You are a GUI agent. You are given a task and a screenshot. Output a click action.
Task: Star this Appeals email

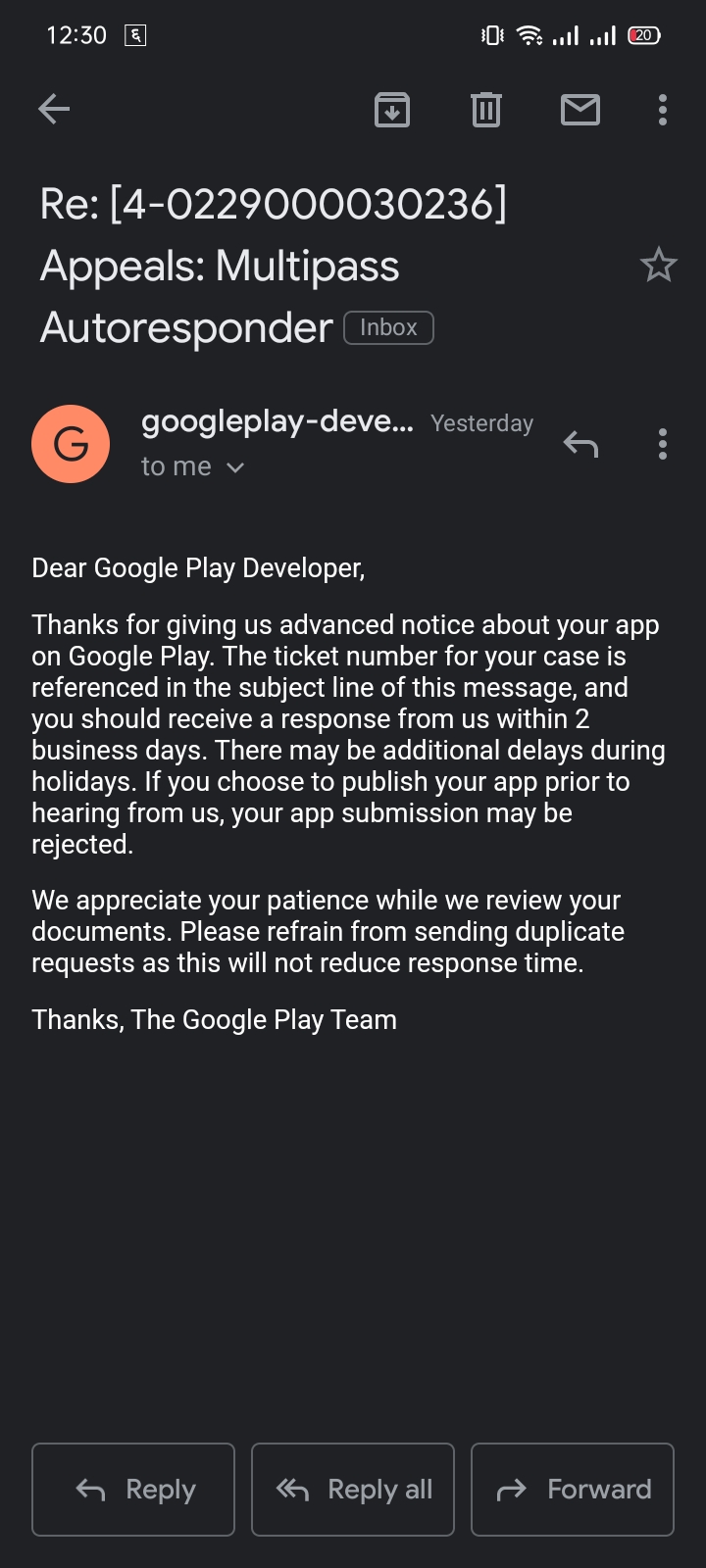[x=658, y=265]
